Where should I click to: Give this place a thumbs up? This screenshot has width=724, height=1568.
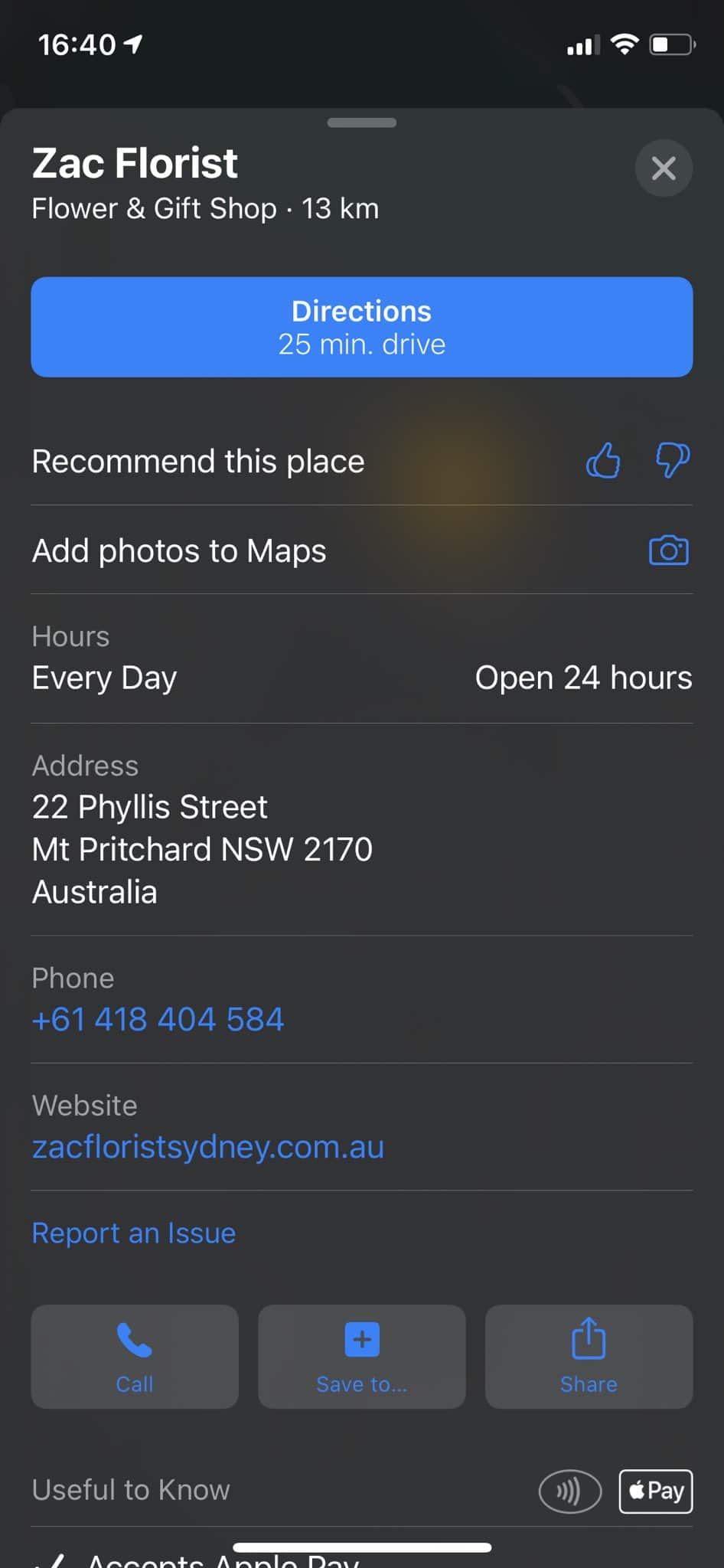(x=603, y=460)
